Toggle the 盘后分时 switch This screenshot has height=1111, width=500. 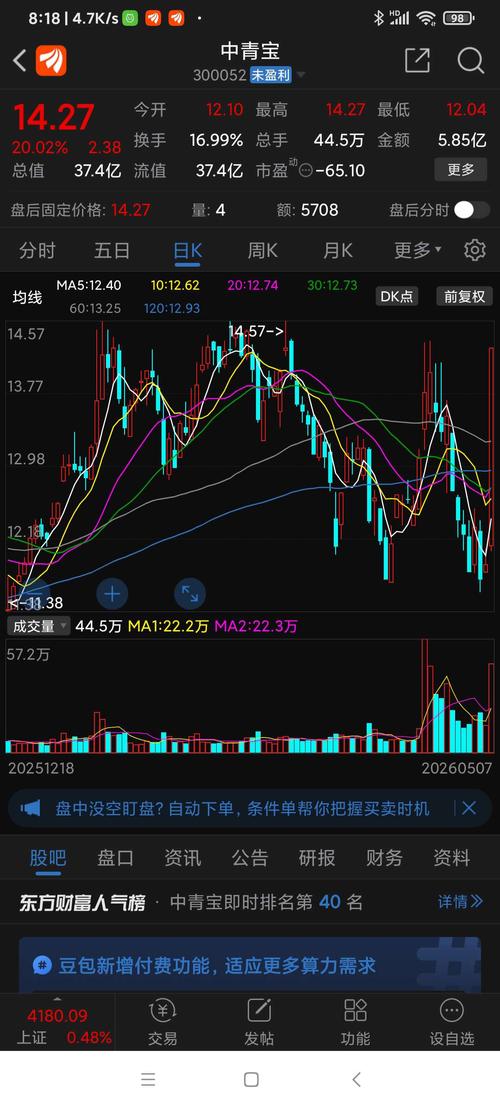pos(472,210)
